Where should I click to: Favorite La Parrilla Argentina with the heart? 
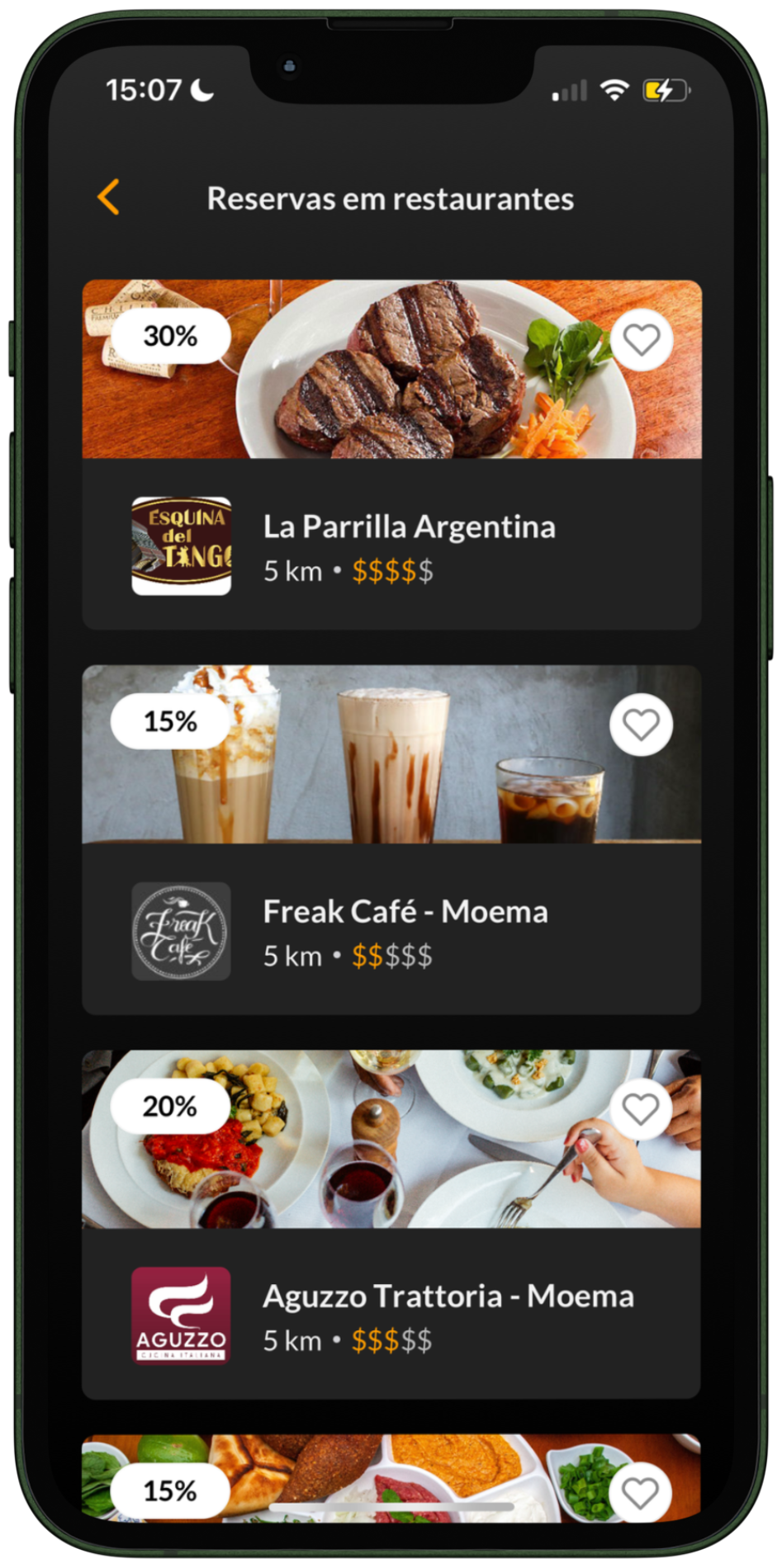(641, 339)
